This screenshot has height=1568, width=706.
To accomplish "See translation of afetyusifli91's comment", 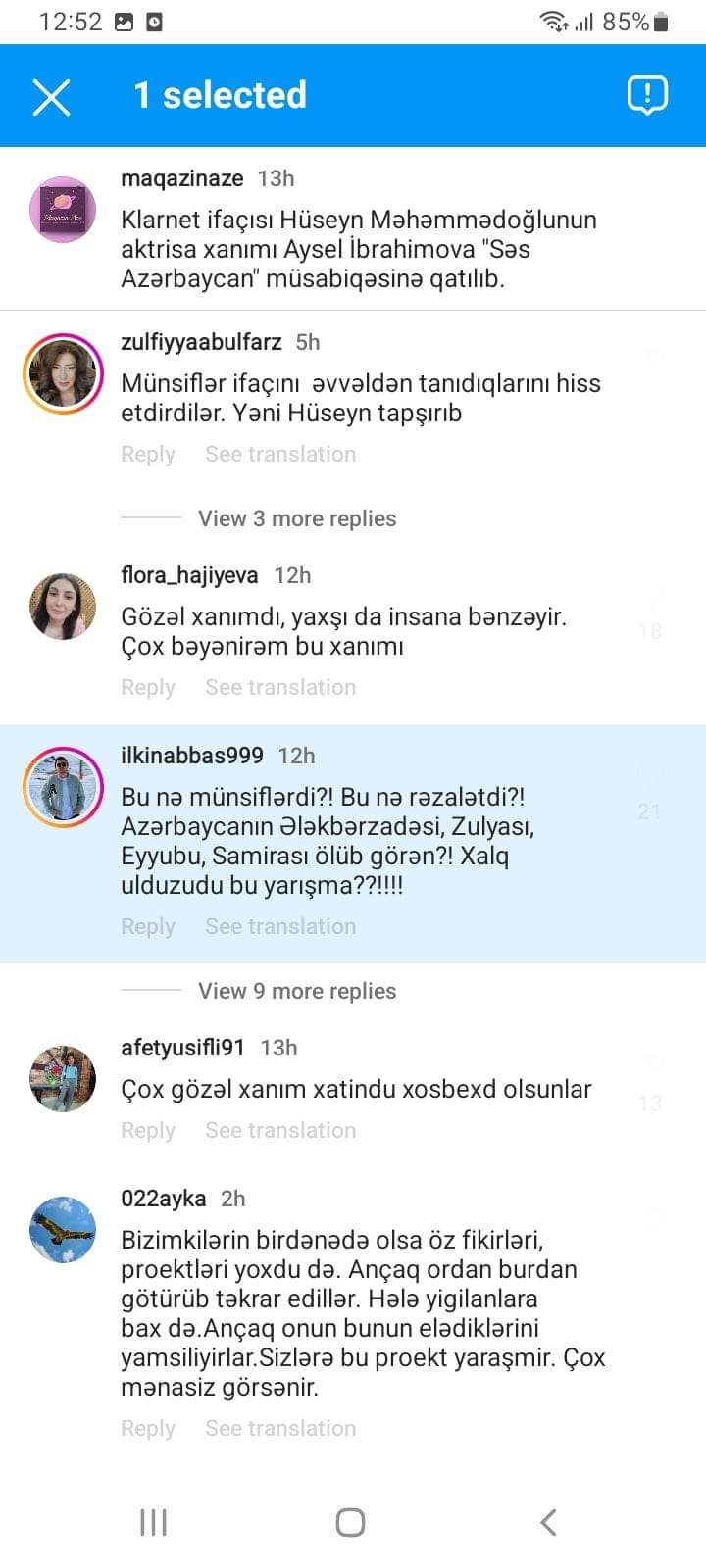I will coord(280,1130).
